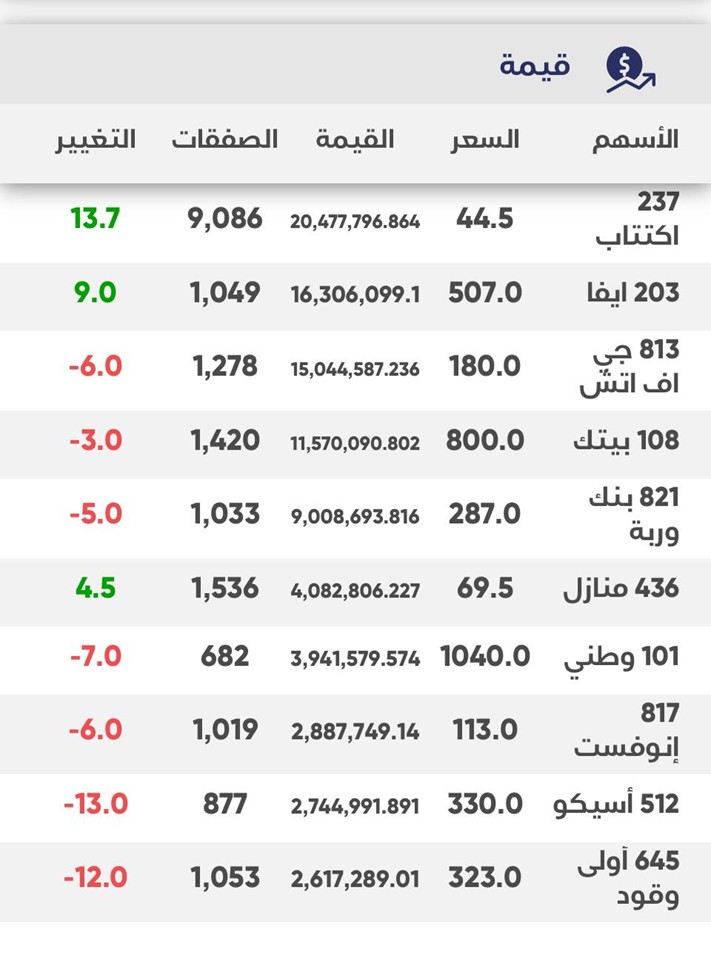The width and height of the screenshot is (711, 956).
Task: Open the 512 أسيكو stock
Action: click(616, 805)
